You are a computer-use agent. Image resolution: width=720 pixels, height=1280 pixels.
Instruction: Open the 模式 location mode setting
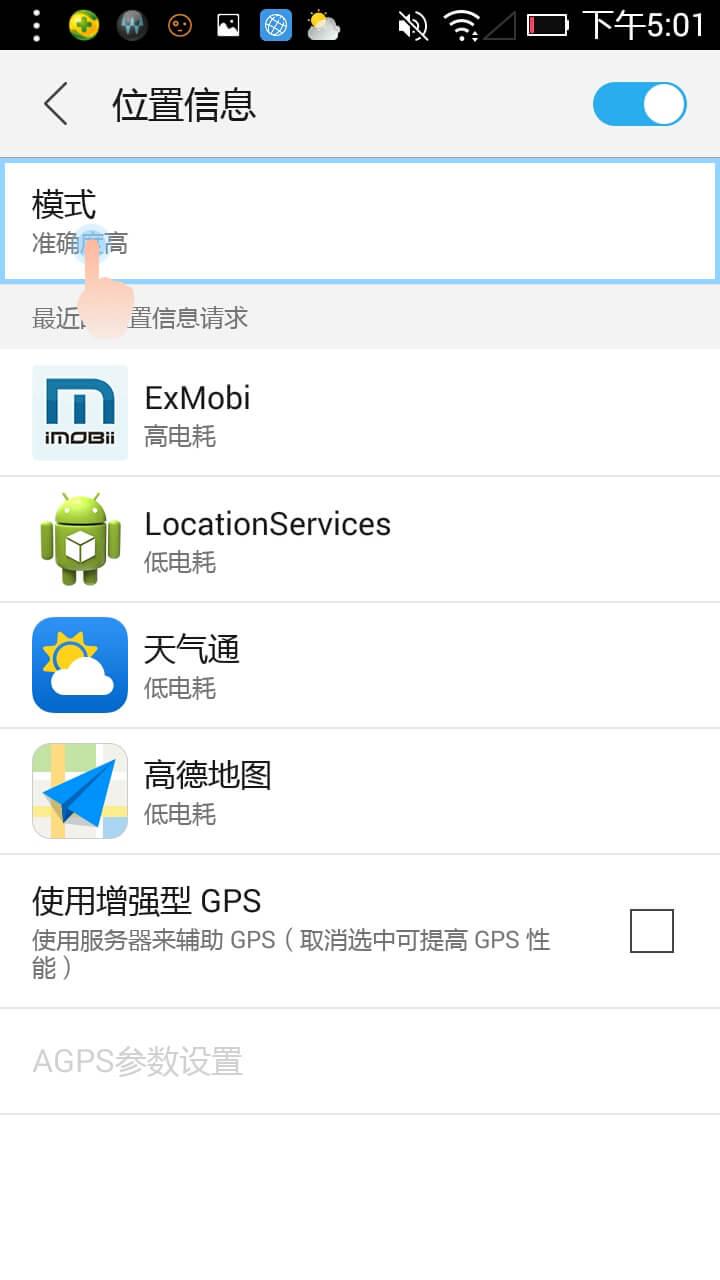[360, 221]
